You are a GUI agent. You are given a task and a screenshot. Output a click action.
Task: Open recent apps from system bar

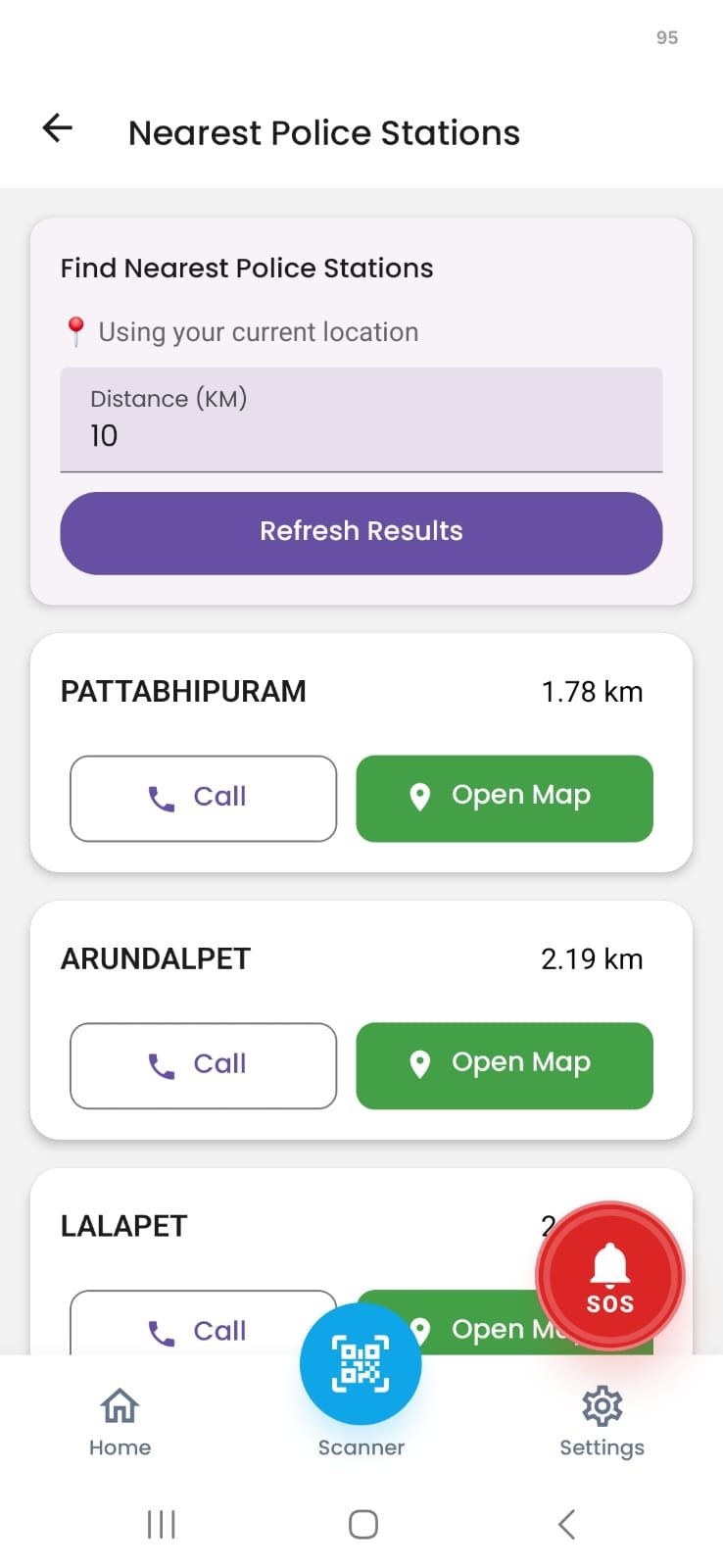[x=161, y=1524]
